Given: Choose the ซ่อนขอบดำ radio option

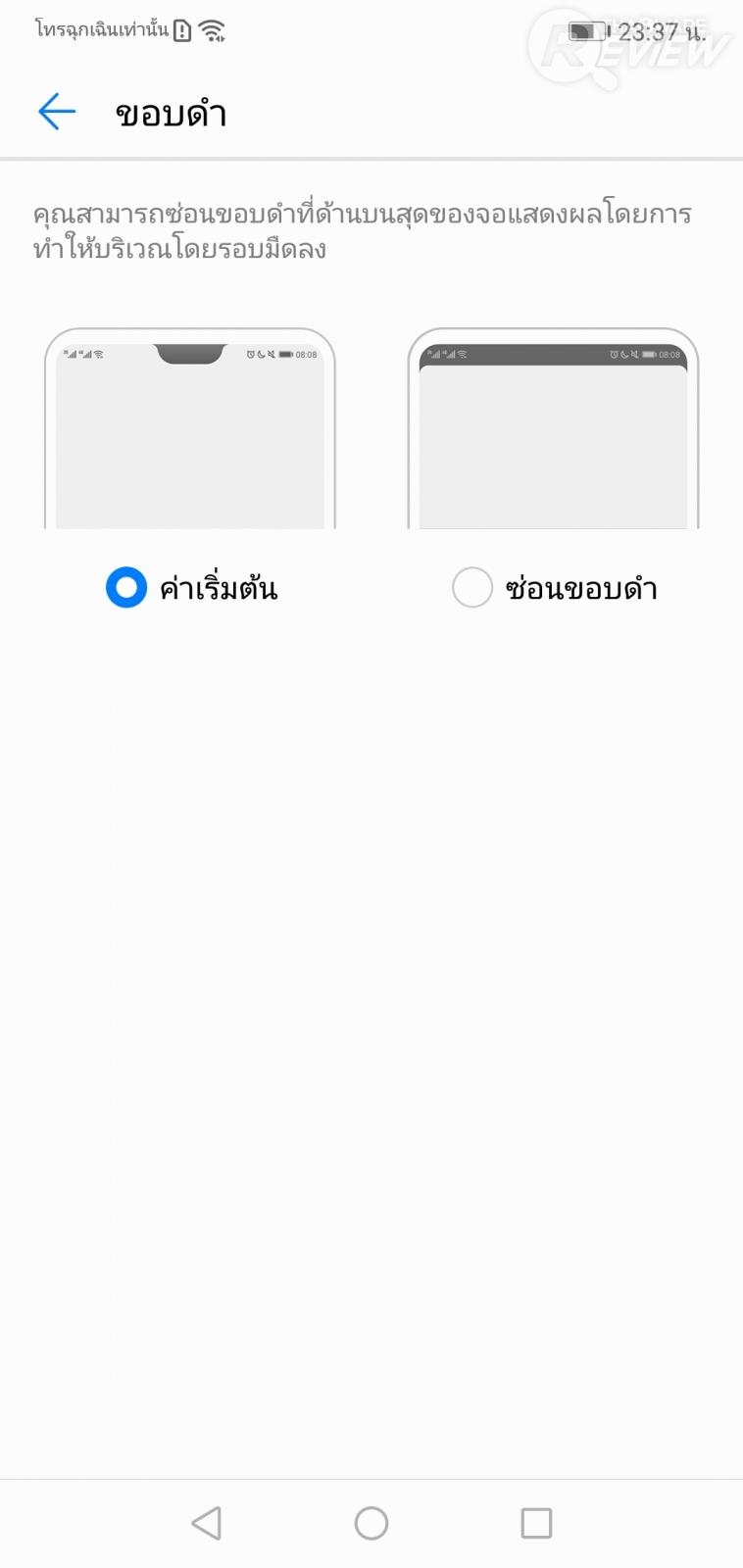Looking at the screenshot, I should pyautogui.click(x=471, y=588).
